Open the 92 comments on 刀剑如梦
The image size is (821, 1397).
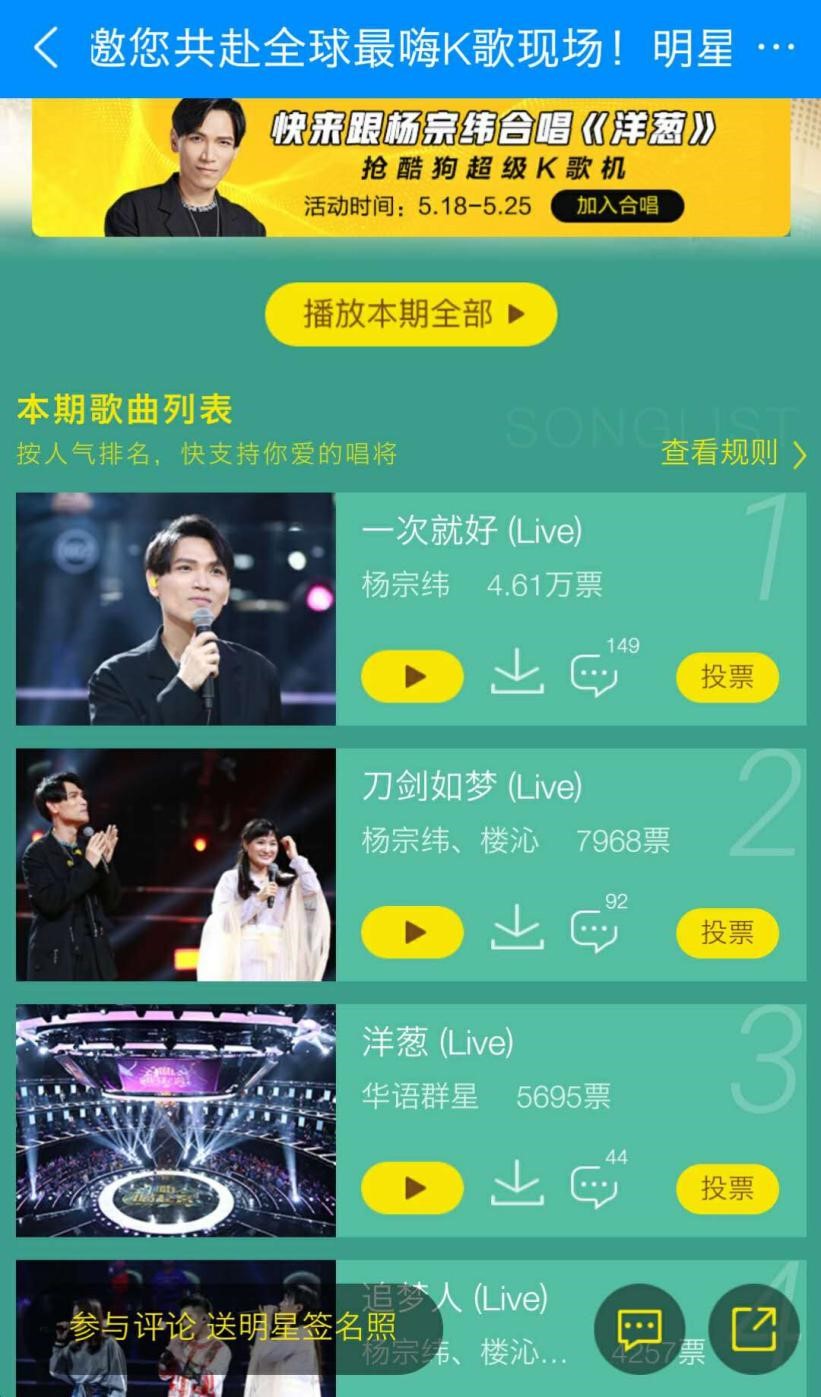tap(596, 932)
